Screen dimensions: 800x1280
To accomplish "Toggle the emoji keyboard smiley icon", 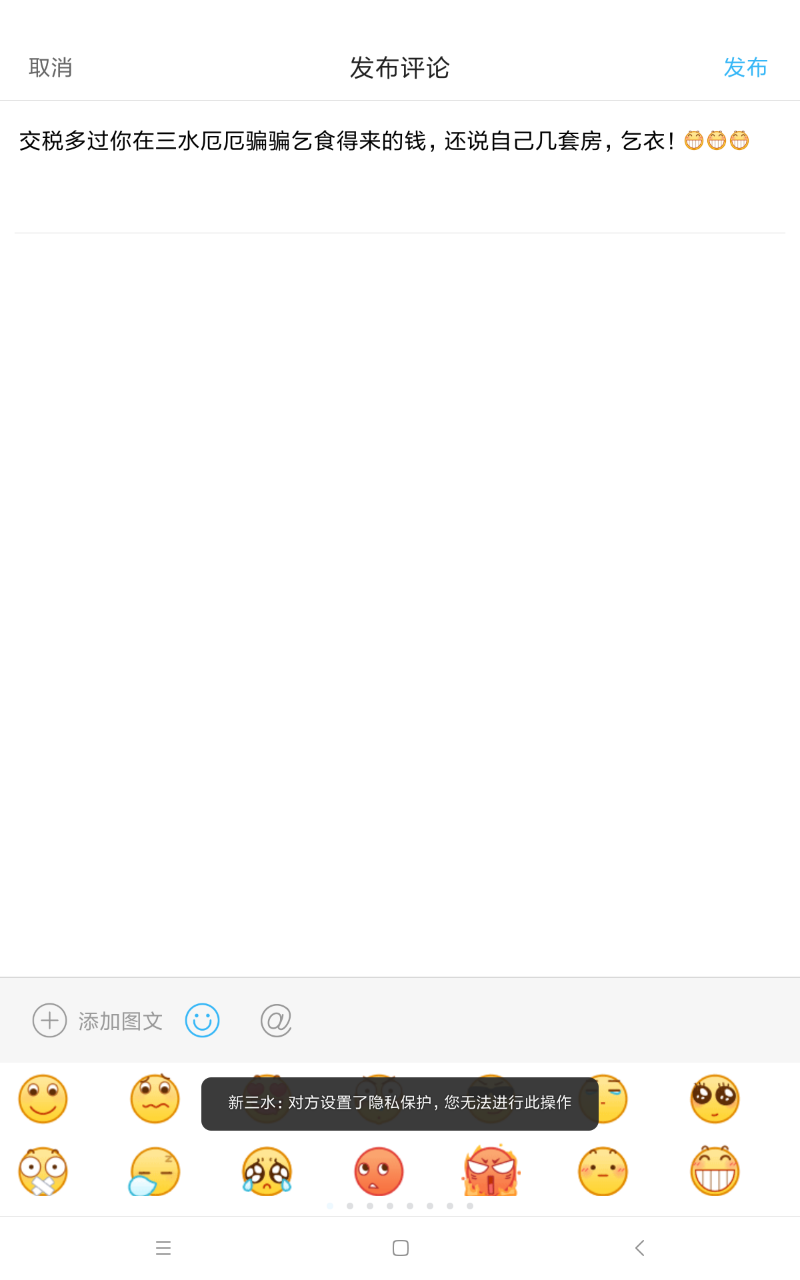I will [203, 1020].
